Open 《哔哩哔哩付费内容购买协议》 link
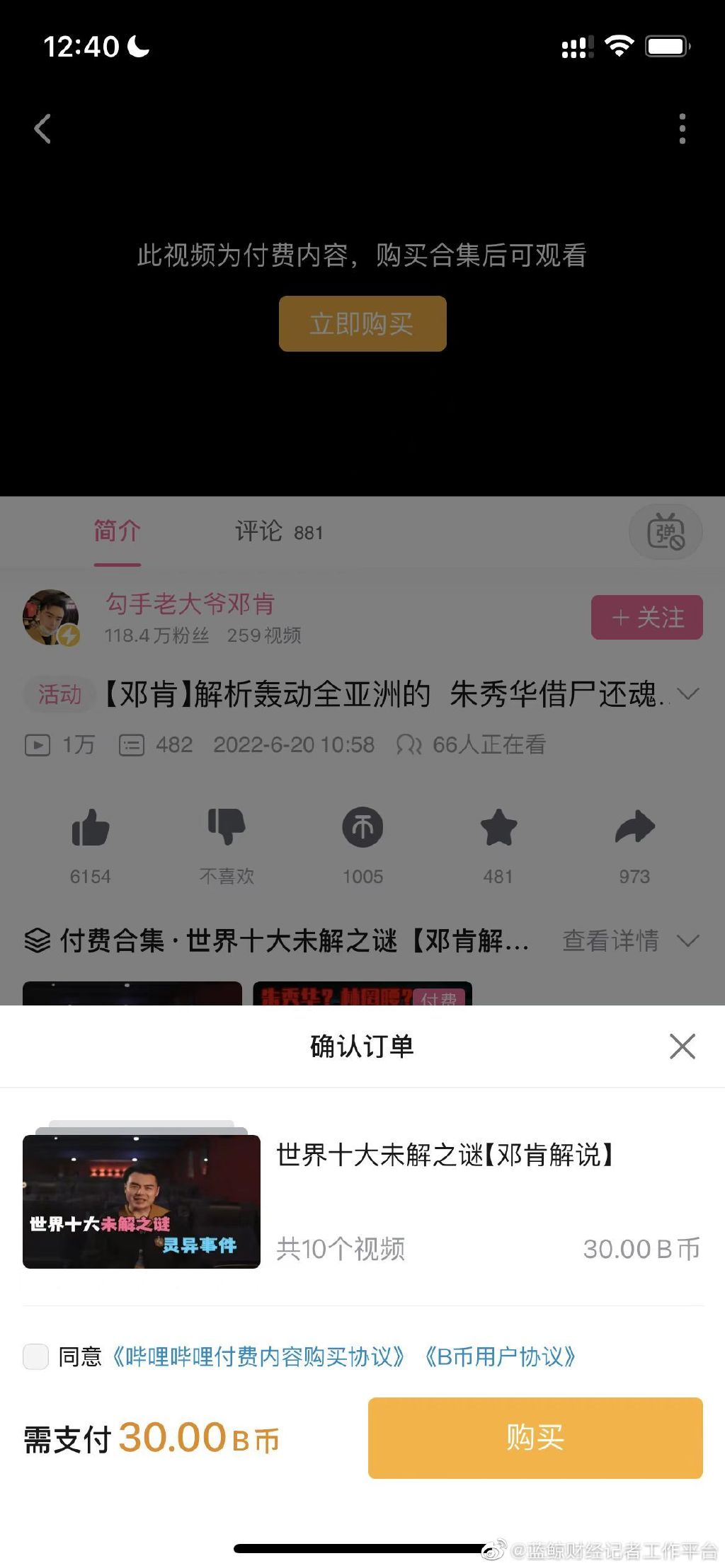The width and height of the screenshot is (725, 1568). [x=258, y=1356]
